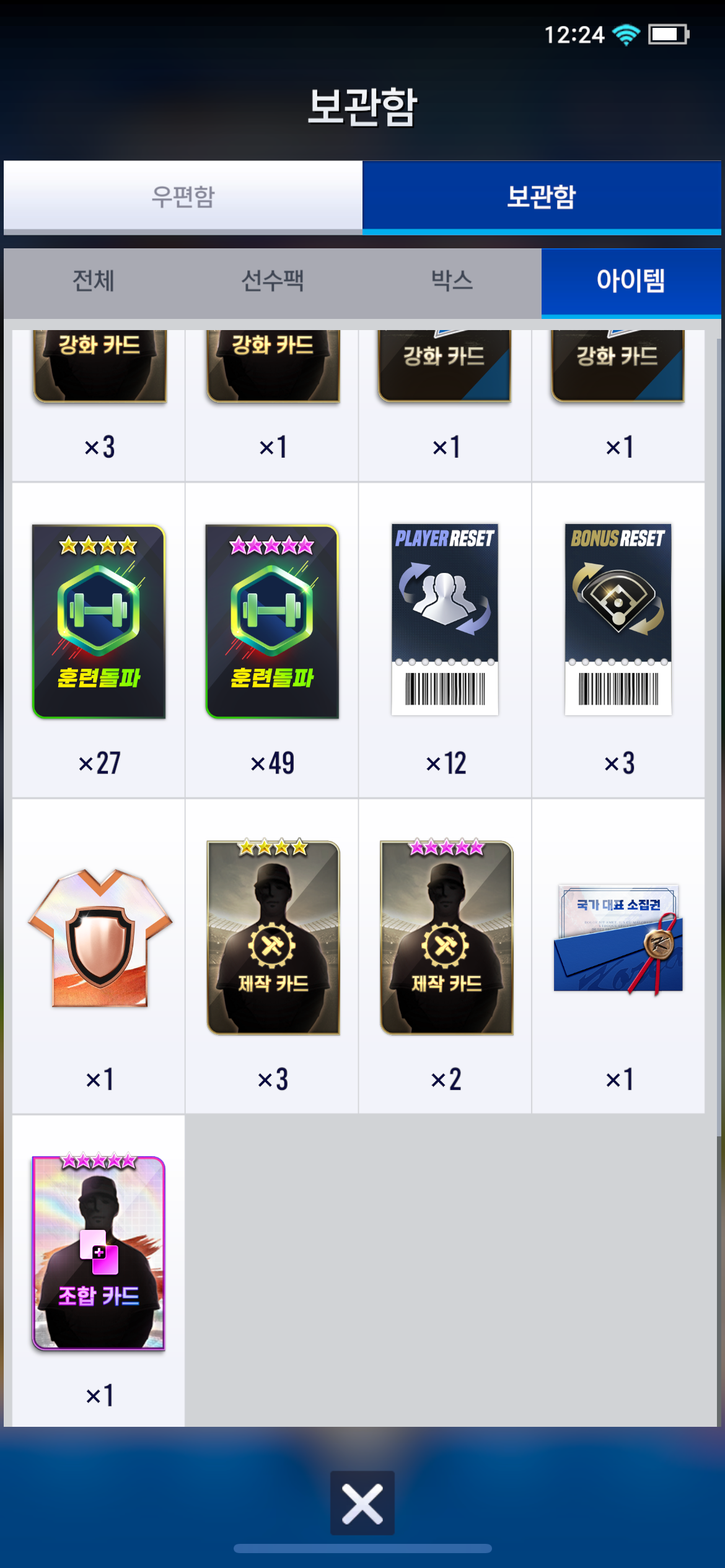Screen dimensions: 725x1568
Task: Tap the uniform jersey item
Action: click(99, 938)
